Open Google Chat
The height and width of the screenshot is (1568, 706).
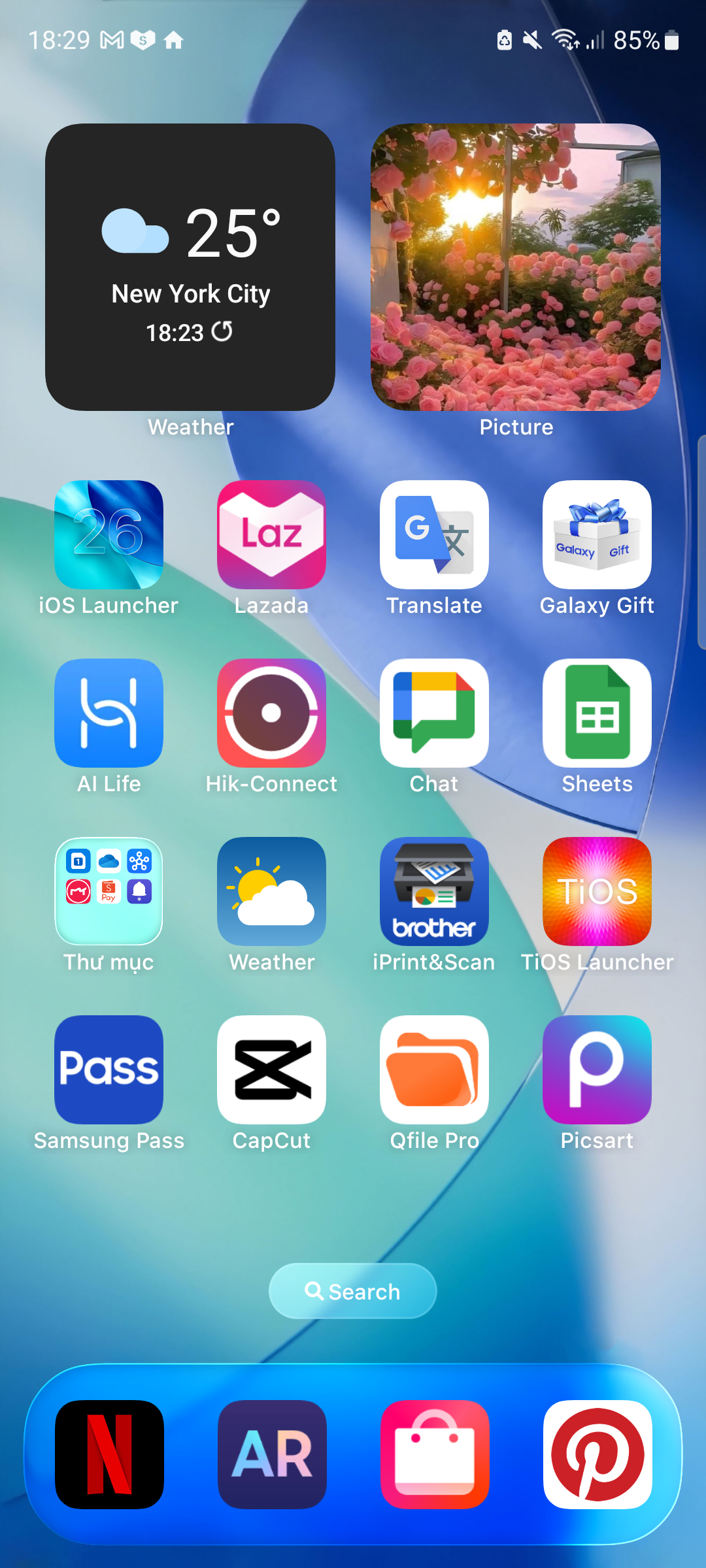tap(433, 713)
